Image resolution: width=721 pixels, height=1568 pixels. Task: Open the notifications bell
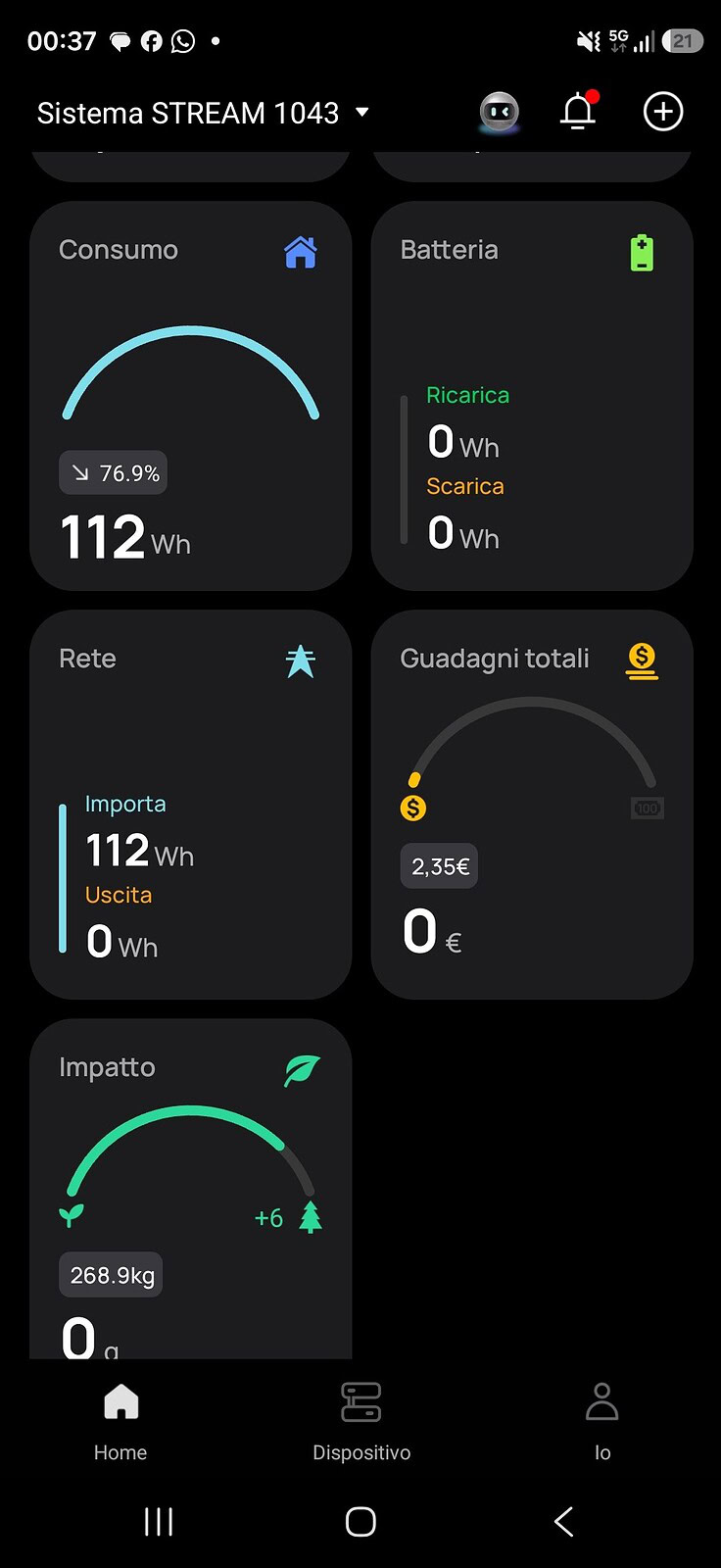(x=579, y=111)
